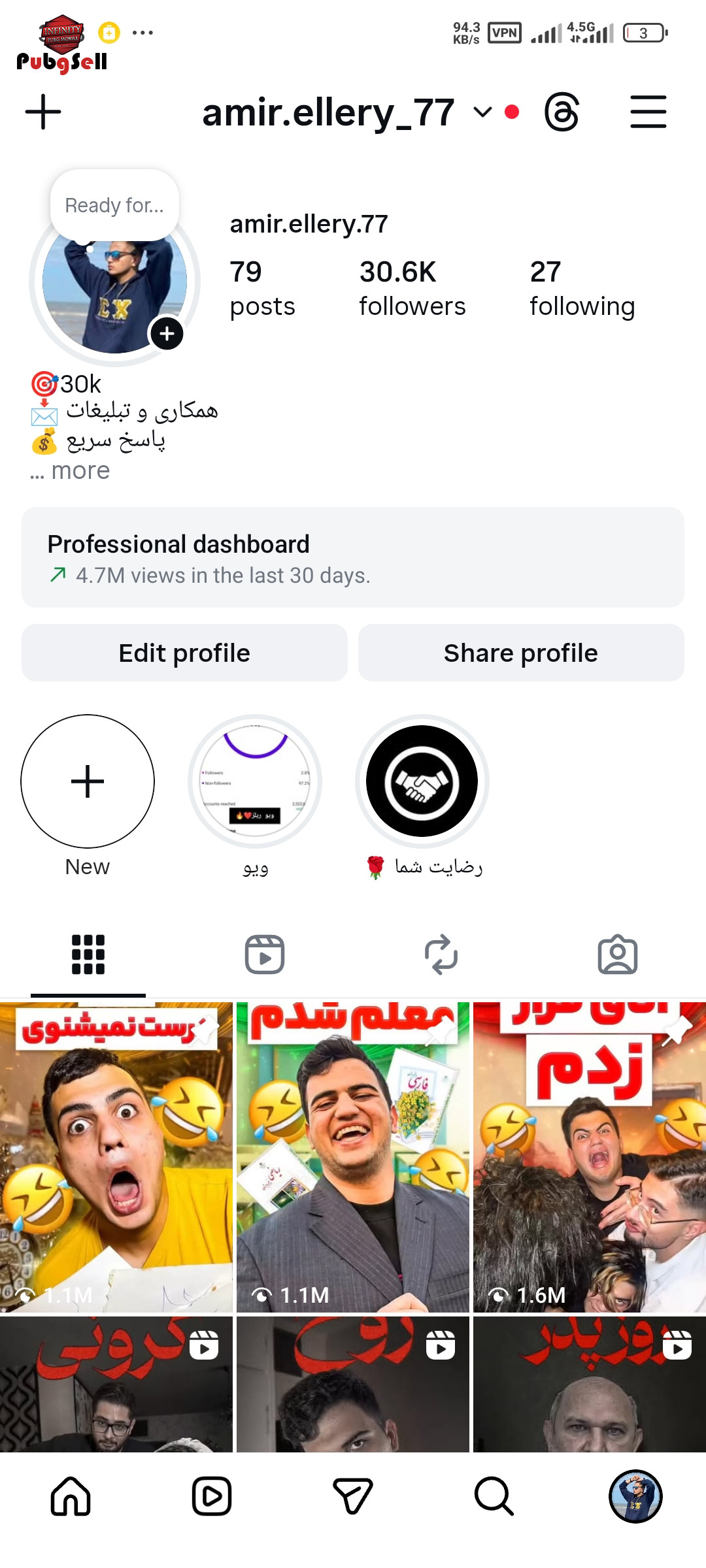Switch to the Reels tab
The height and width of the screenshot is (1568, 706).
pyautogui.click(x=265, y=955)
